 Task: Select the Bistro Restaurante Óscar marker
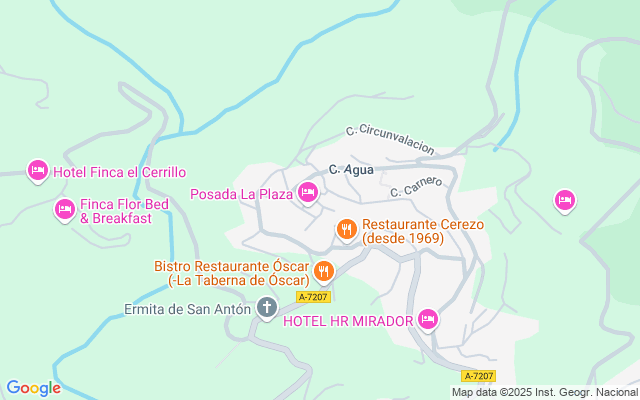[323, 270]
